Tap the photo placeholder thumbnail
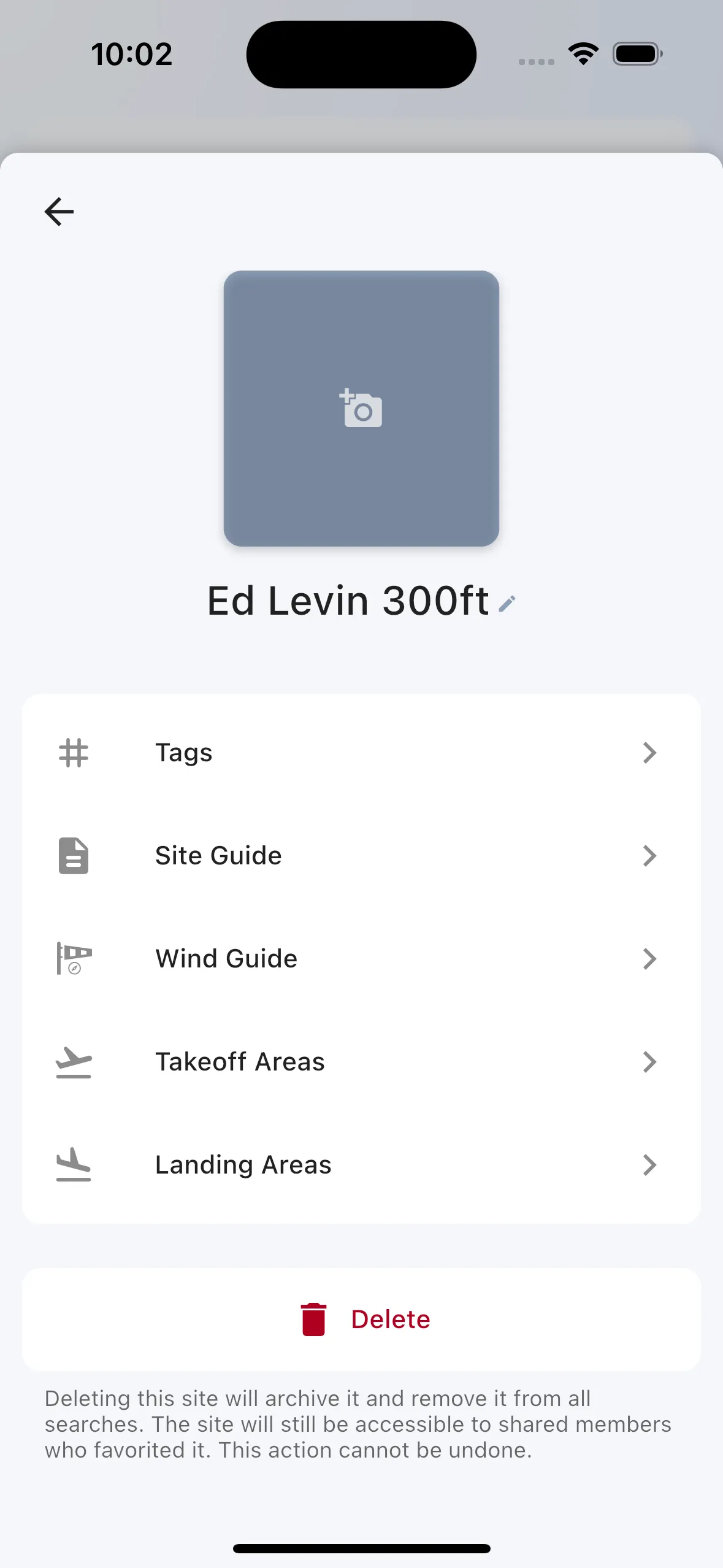 (361, 409)
